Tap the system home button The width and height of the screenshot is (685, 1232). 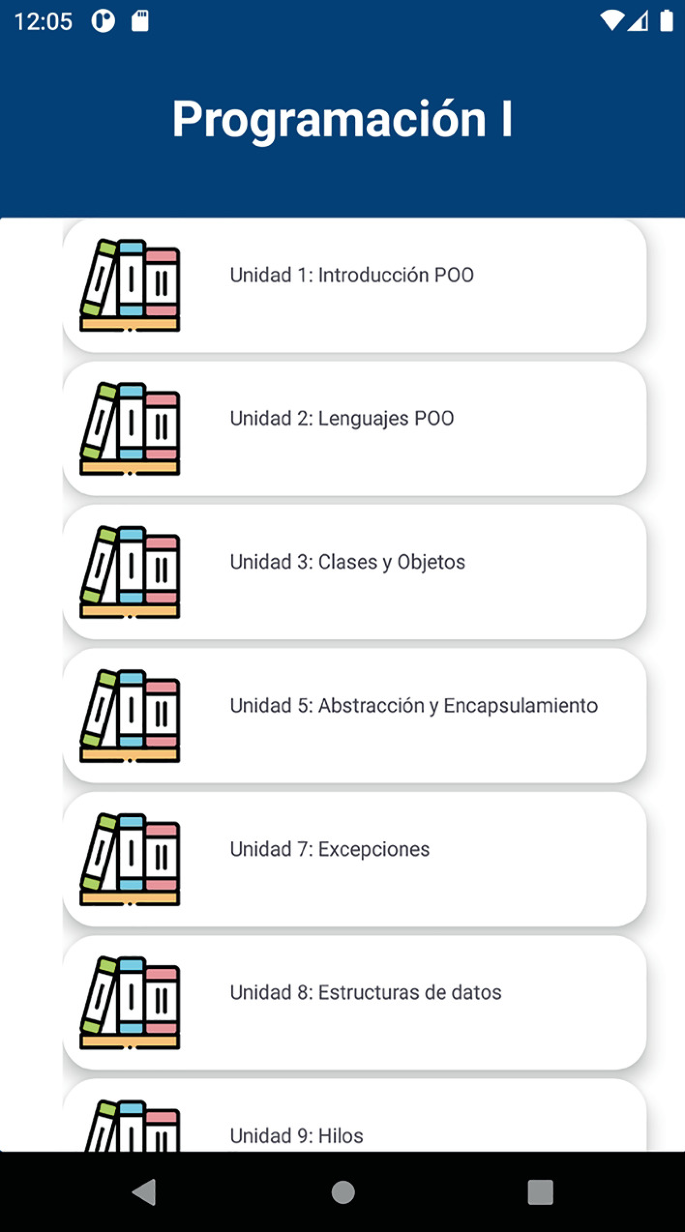[343, 1191]
